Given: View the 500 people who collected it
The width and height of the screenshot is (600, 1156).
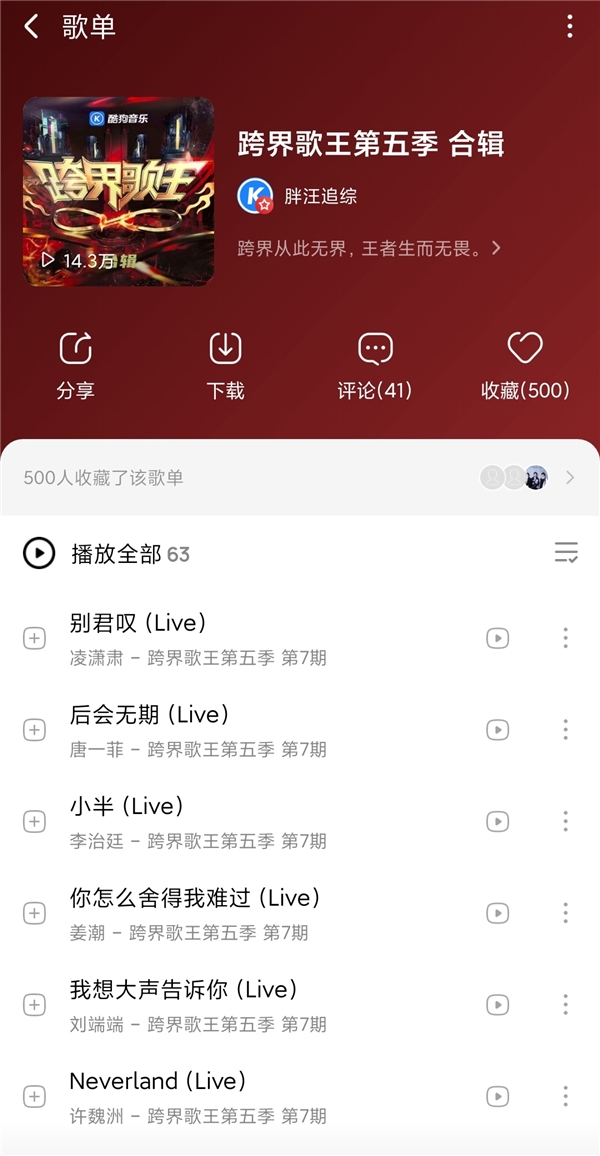Looking at the screenshot, I should pyautogui.click(x=300, y=477).
